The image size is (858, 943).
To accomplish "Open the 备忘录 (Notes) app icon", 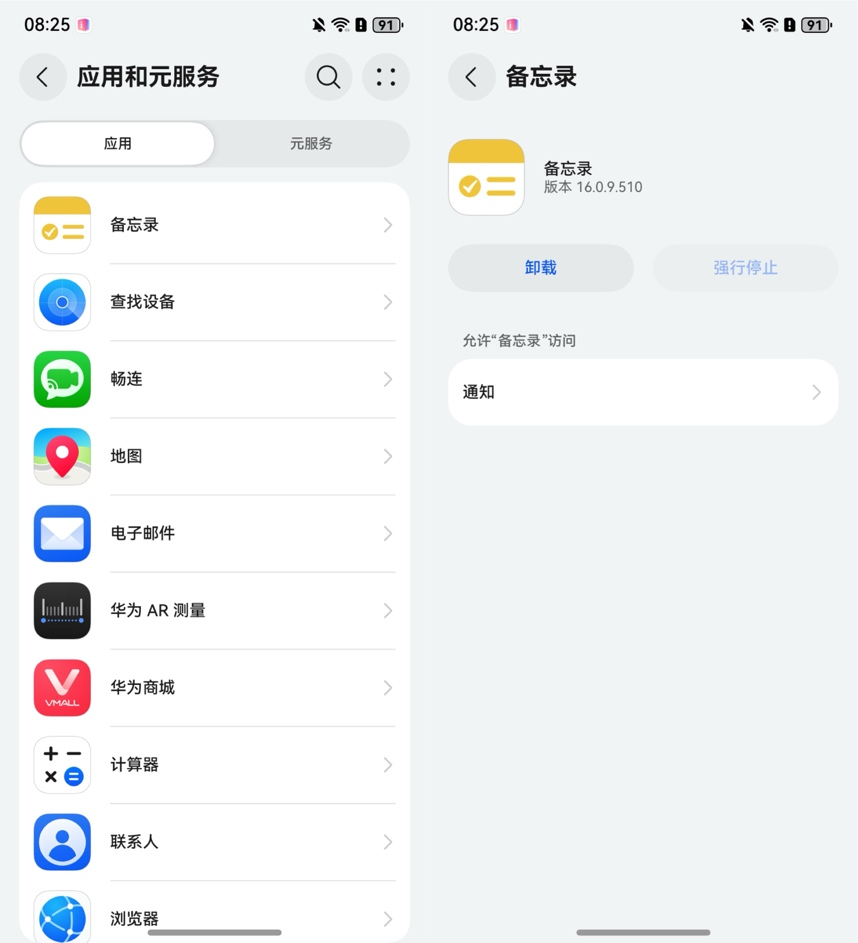I will (62, 224).
